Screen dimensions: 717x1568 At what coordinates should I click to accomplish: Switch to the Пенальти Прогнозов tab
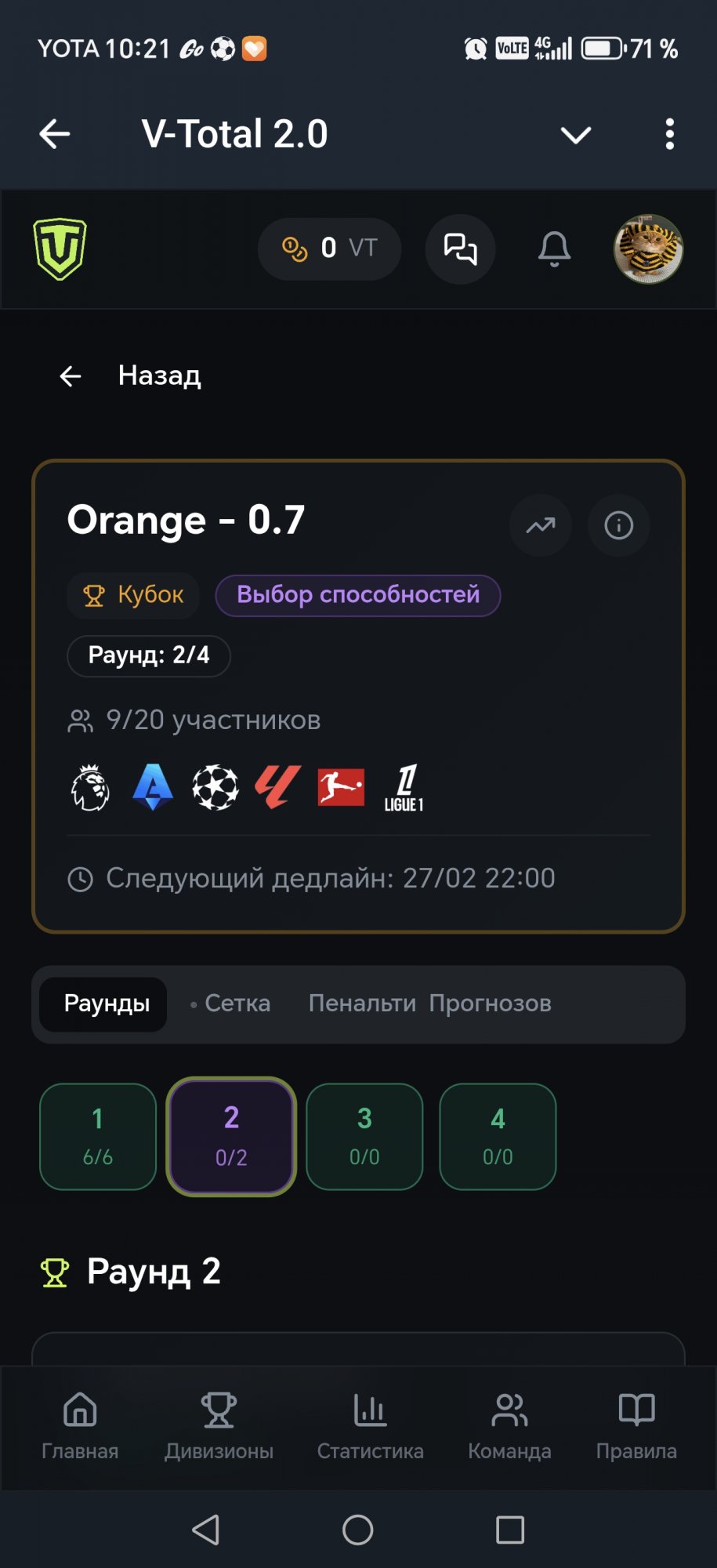pos(429,1004)
